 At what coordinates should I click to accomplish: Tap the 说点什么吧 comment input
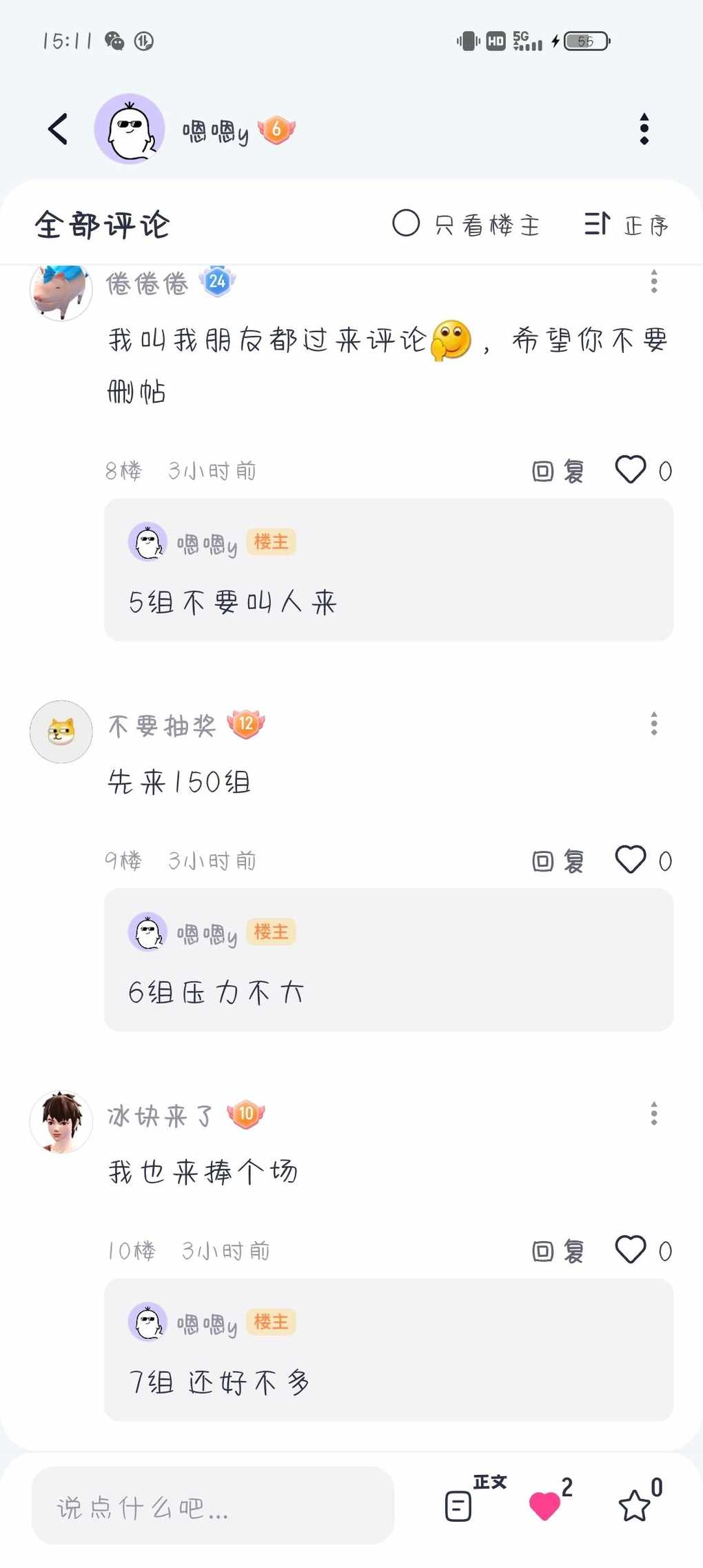tap(212, 1506)
